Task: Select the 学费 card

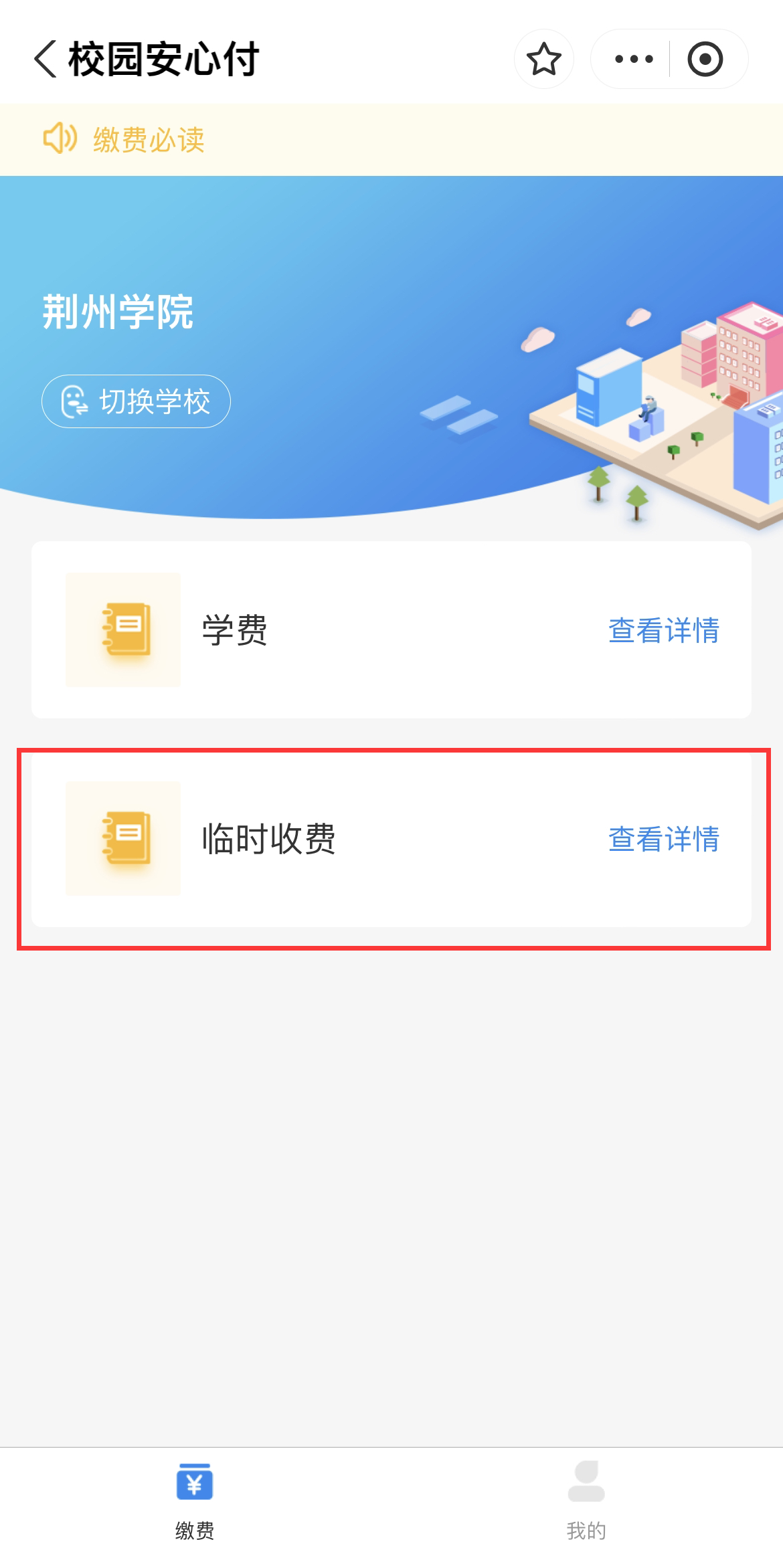Action: click(x=391, y=630)
